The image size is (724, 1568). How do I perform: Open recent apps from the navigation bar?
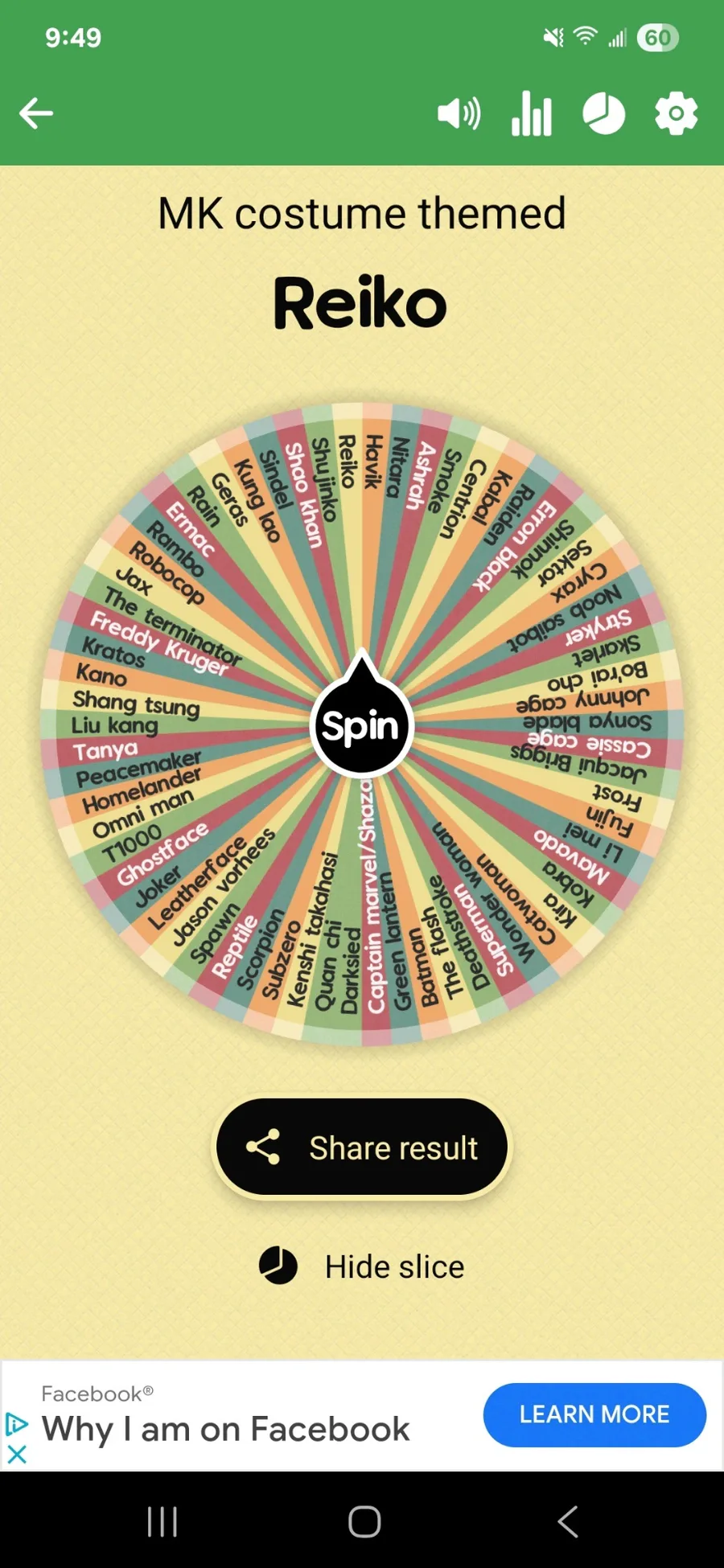tap(162, 1521)
